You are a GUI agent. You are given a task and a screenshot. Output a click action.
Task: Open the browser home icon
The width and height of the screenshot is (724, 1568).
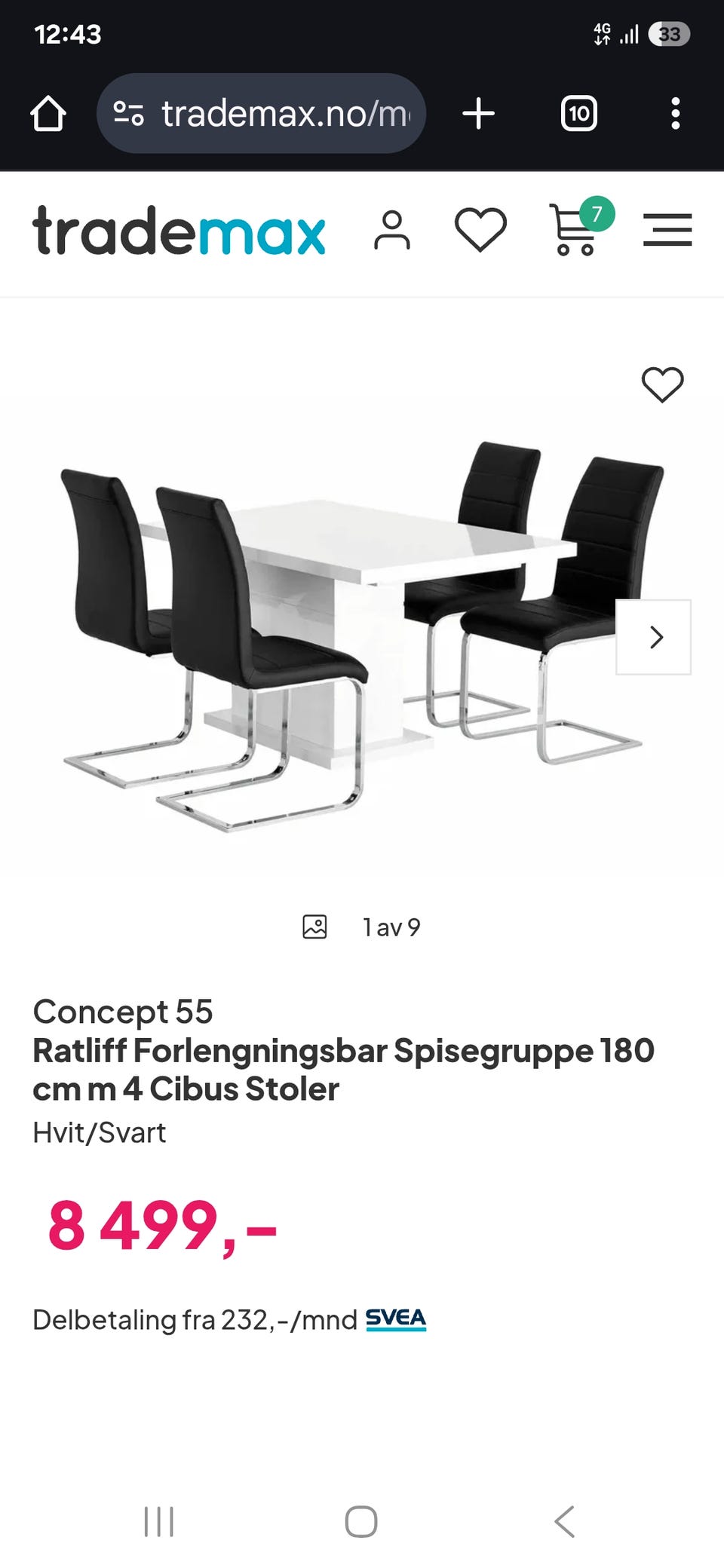coord(50,113)
